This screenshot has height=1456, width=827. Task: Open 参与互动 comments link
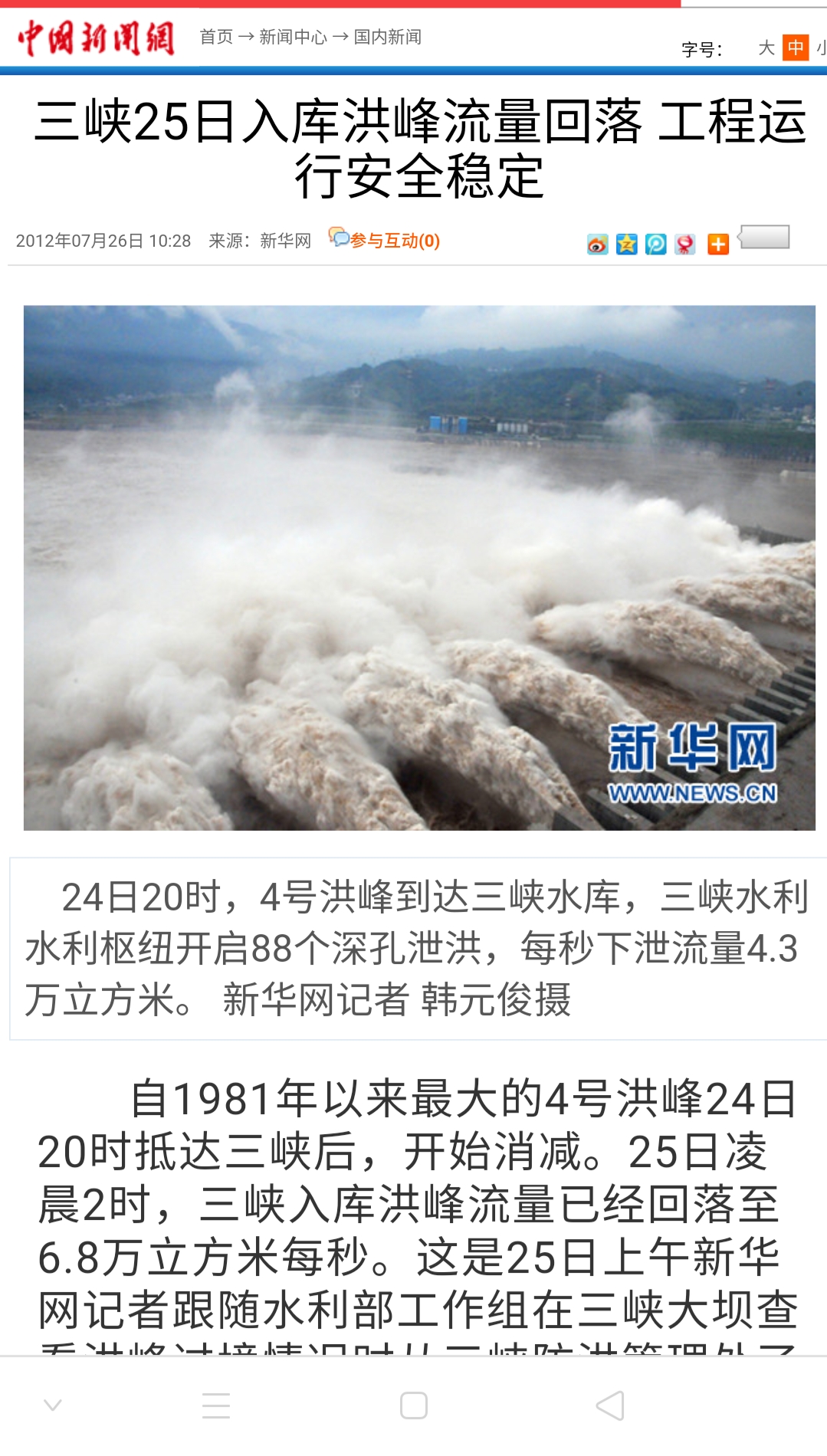pyautogui.click(x=386, y=240)
